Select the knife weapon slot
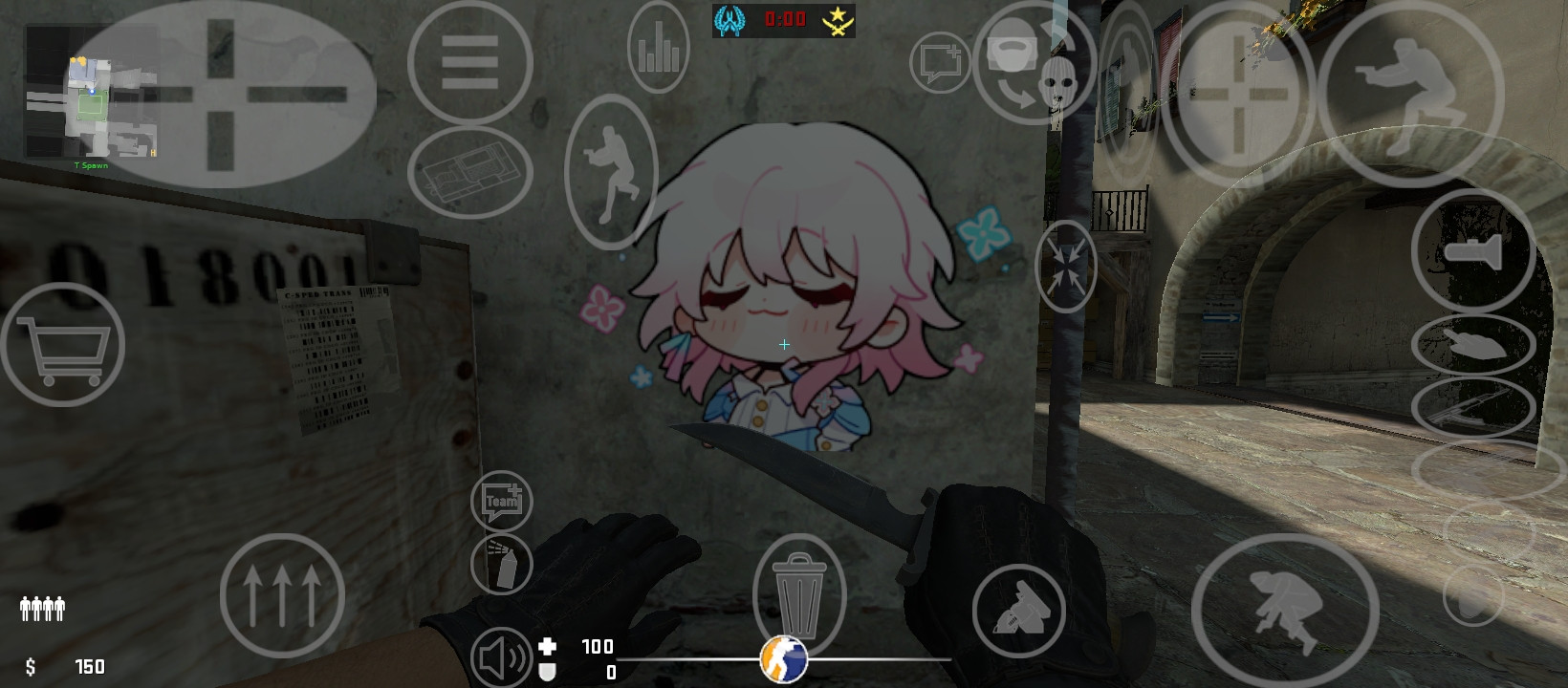Image resolution: width=1568 pixels, height=688 pixels. [1472, 408]
